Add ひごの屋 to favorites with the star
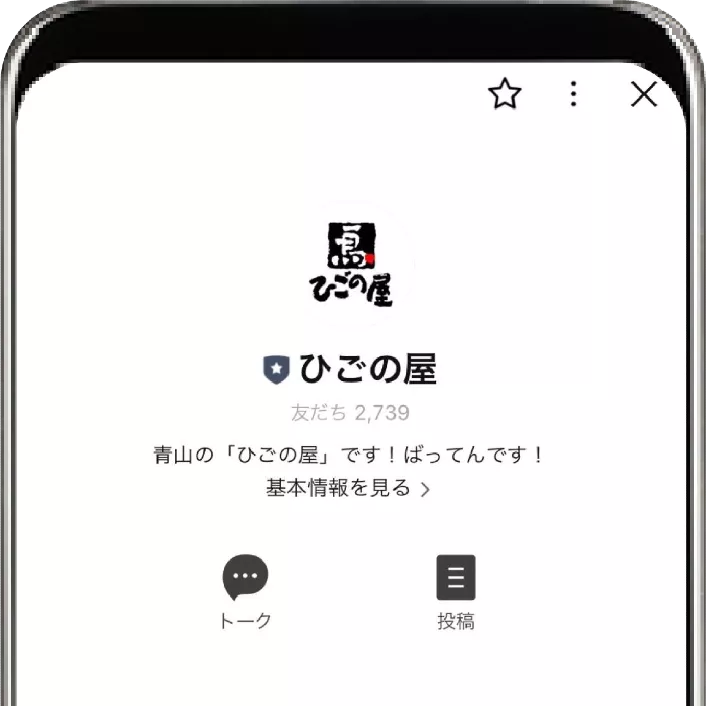This screenshot has height=706, width=706. click(x=505, y=94)
